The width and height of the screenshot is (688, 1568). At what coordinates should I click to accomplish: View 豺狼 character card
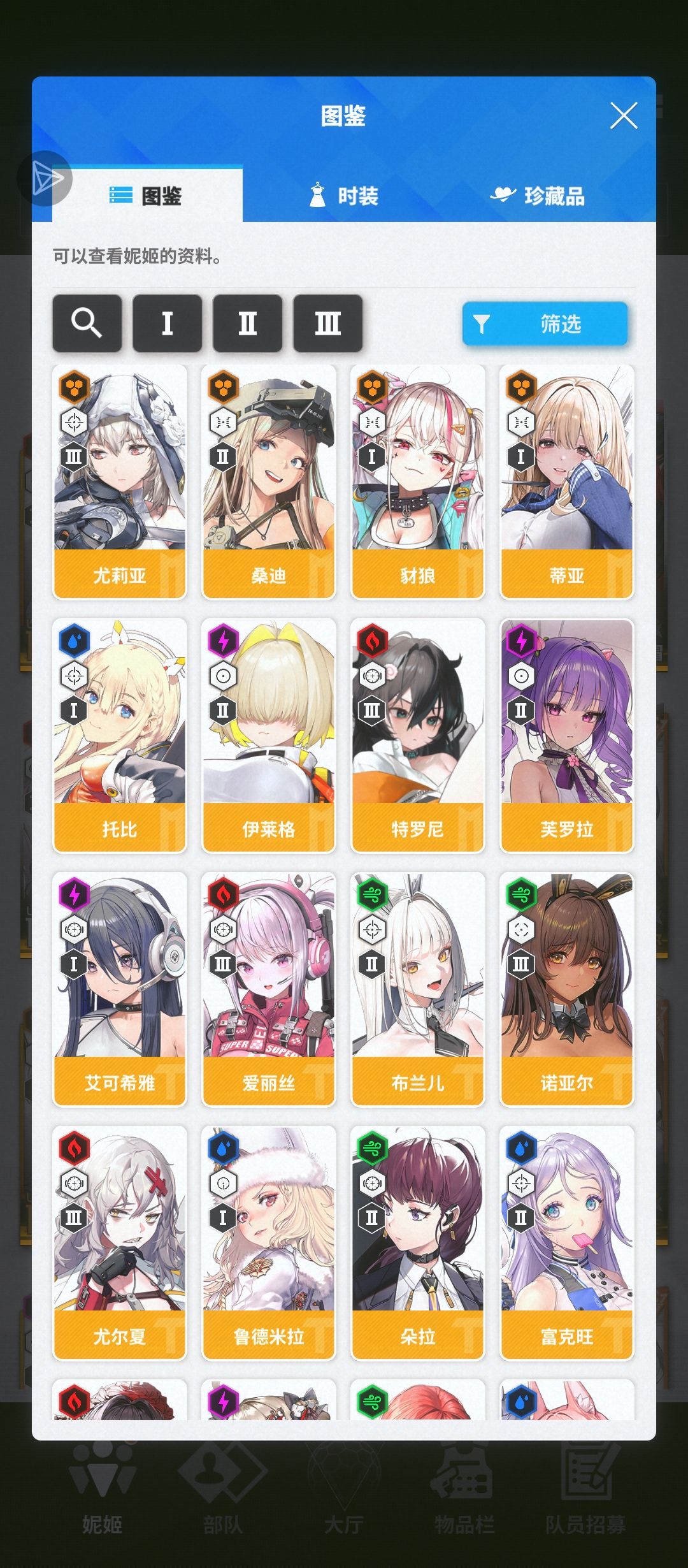(x=418, y=482)
